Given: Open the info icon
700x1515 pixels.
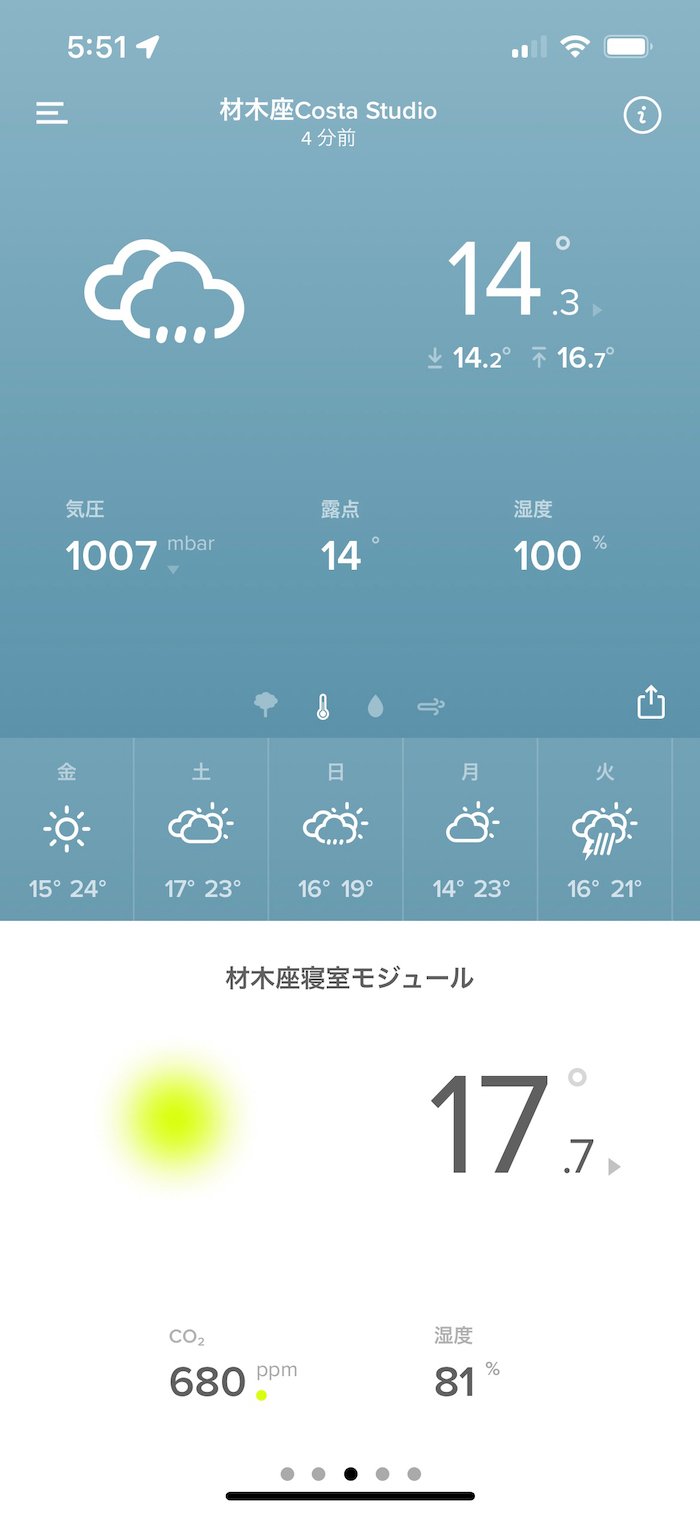Looking at the screenshot, I should coord(642,115).
